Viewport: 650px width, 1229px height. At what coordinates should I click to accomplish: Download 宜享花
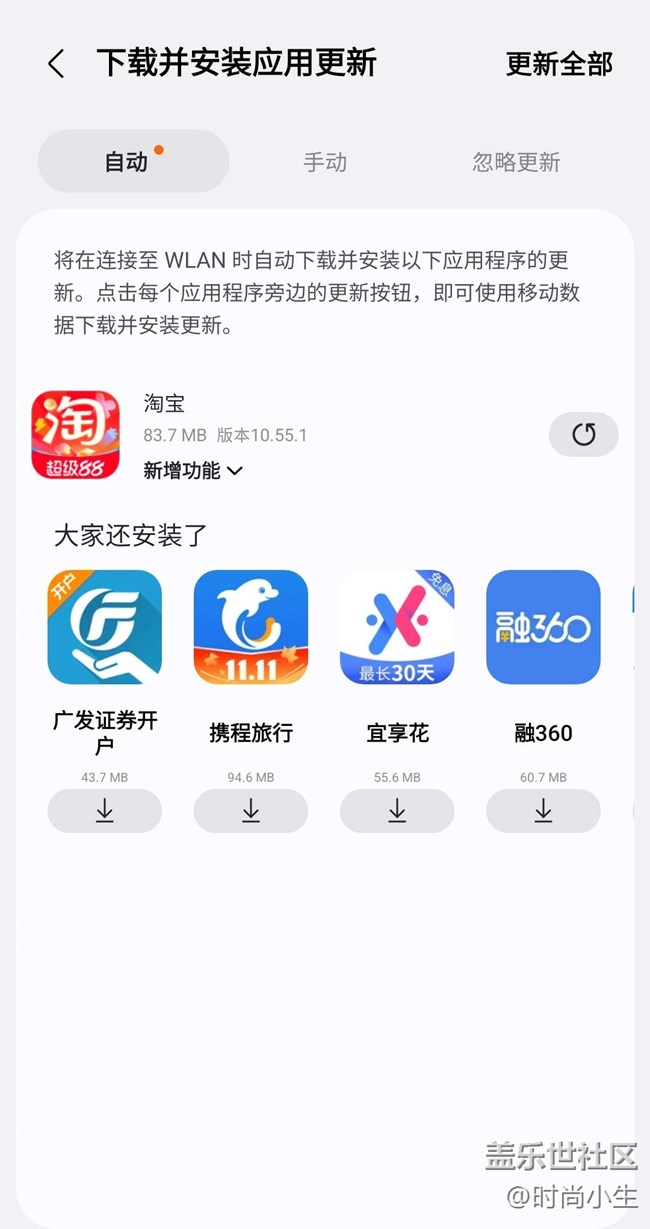click(397, 811)
